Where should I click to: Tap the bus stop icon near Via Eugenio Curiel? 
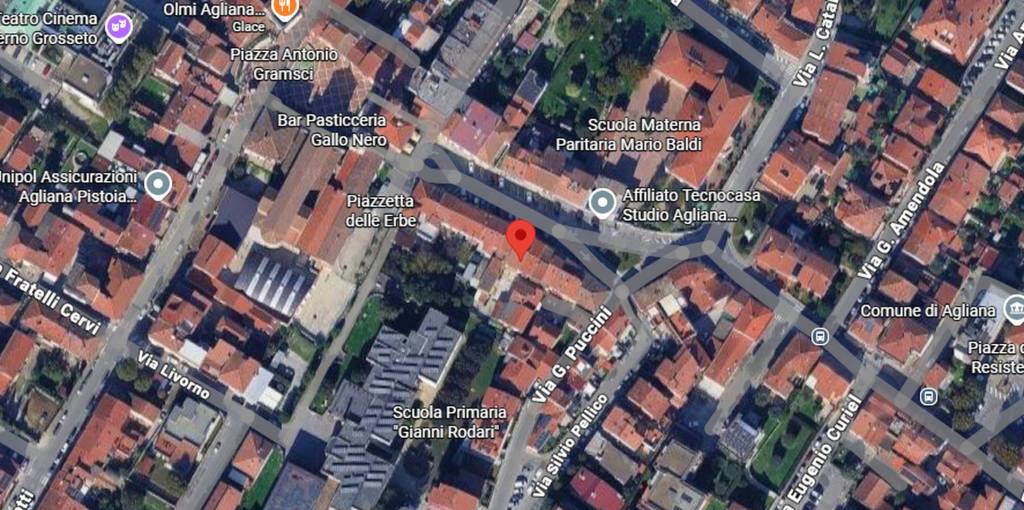coord(820,336)
